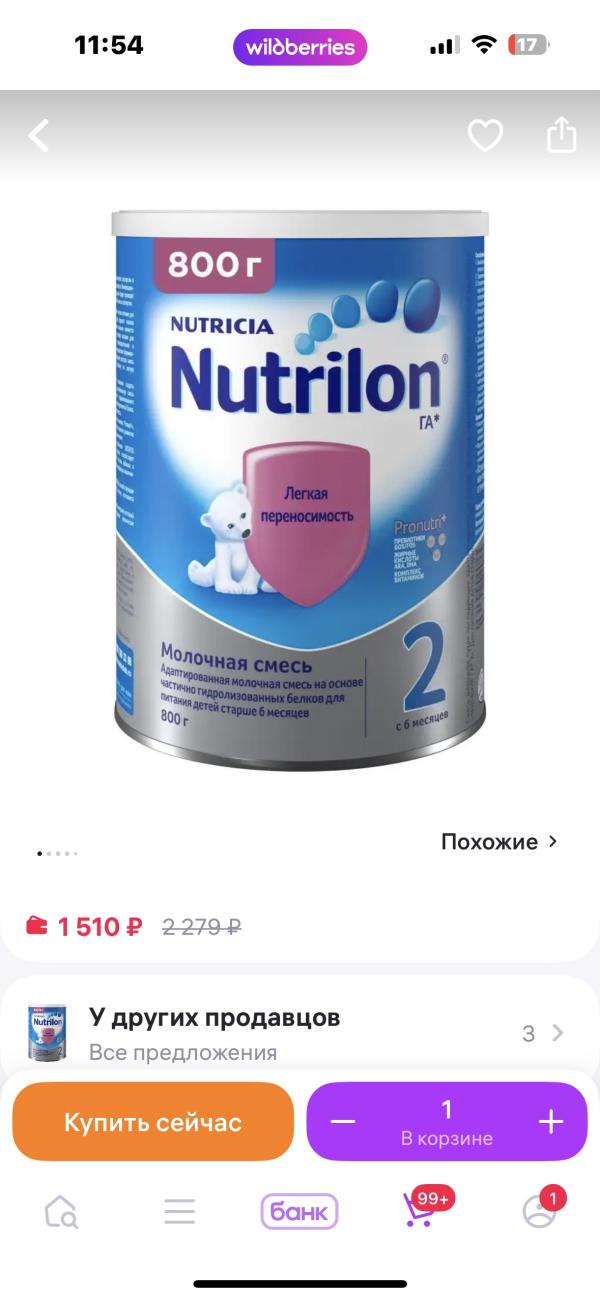This screenshot has width=600, height=1300.
Task: Open the catalog menu tab
Action: [180, 1212]
